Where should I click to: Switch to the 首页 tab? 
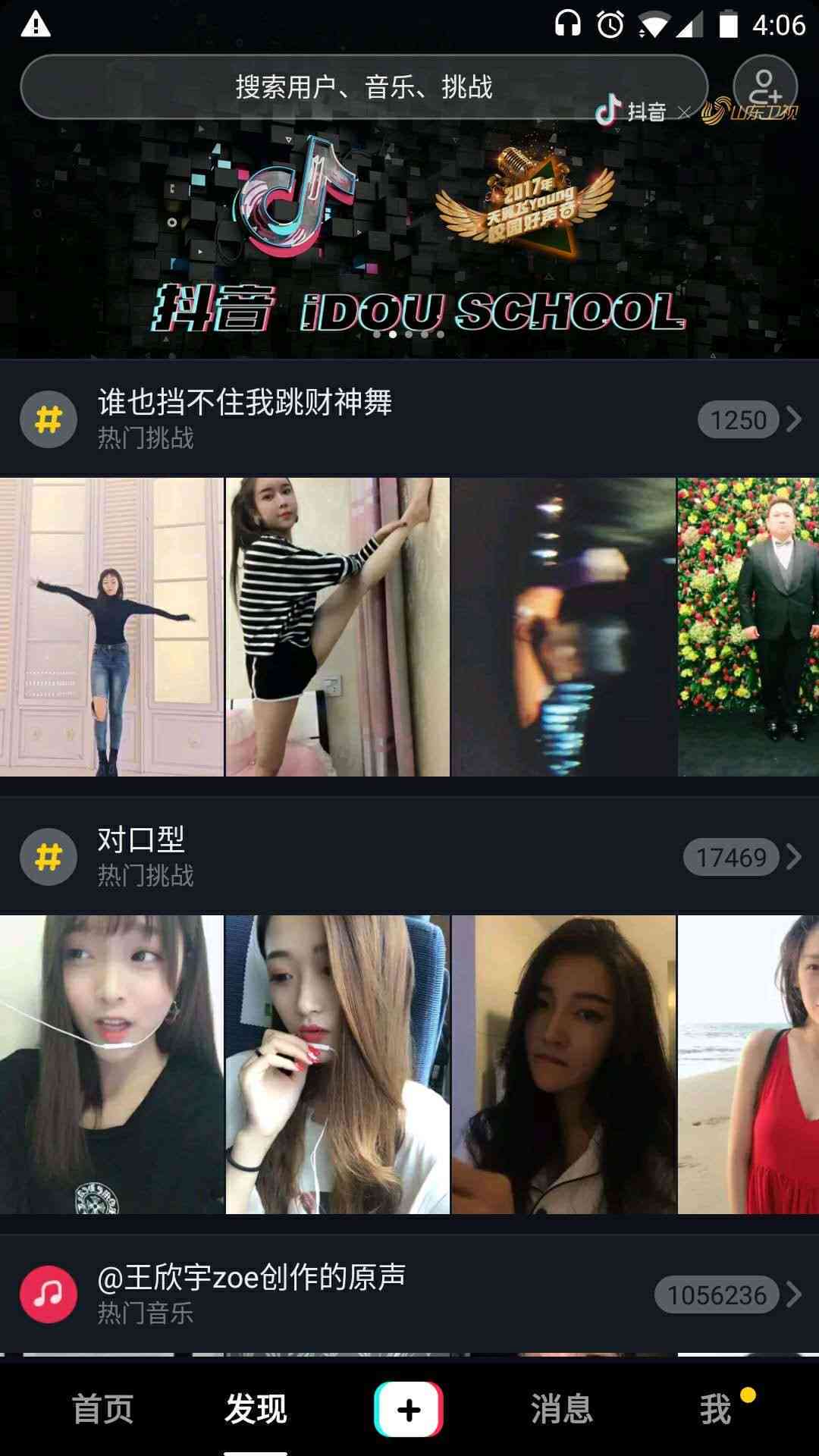[x=102, y=1409]
